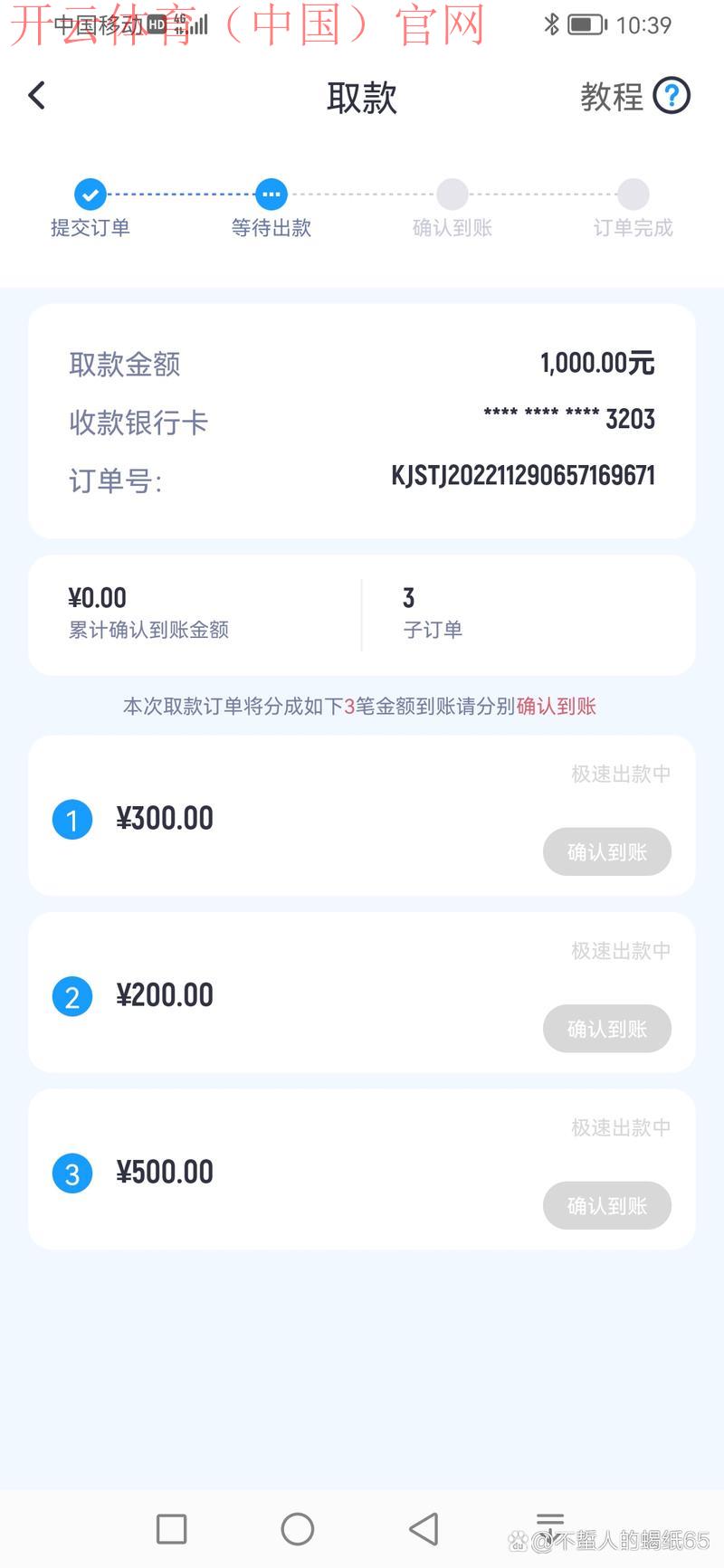Tap the red 确认到账 text in the notice
The height and width of the screenshot is (1568, 724).
[x=556, y=707]
